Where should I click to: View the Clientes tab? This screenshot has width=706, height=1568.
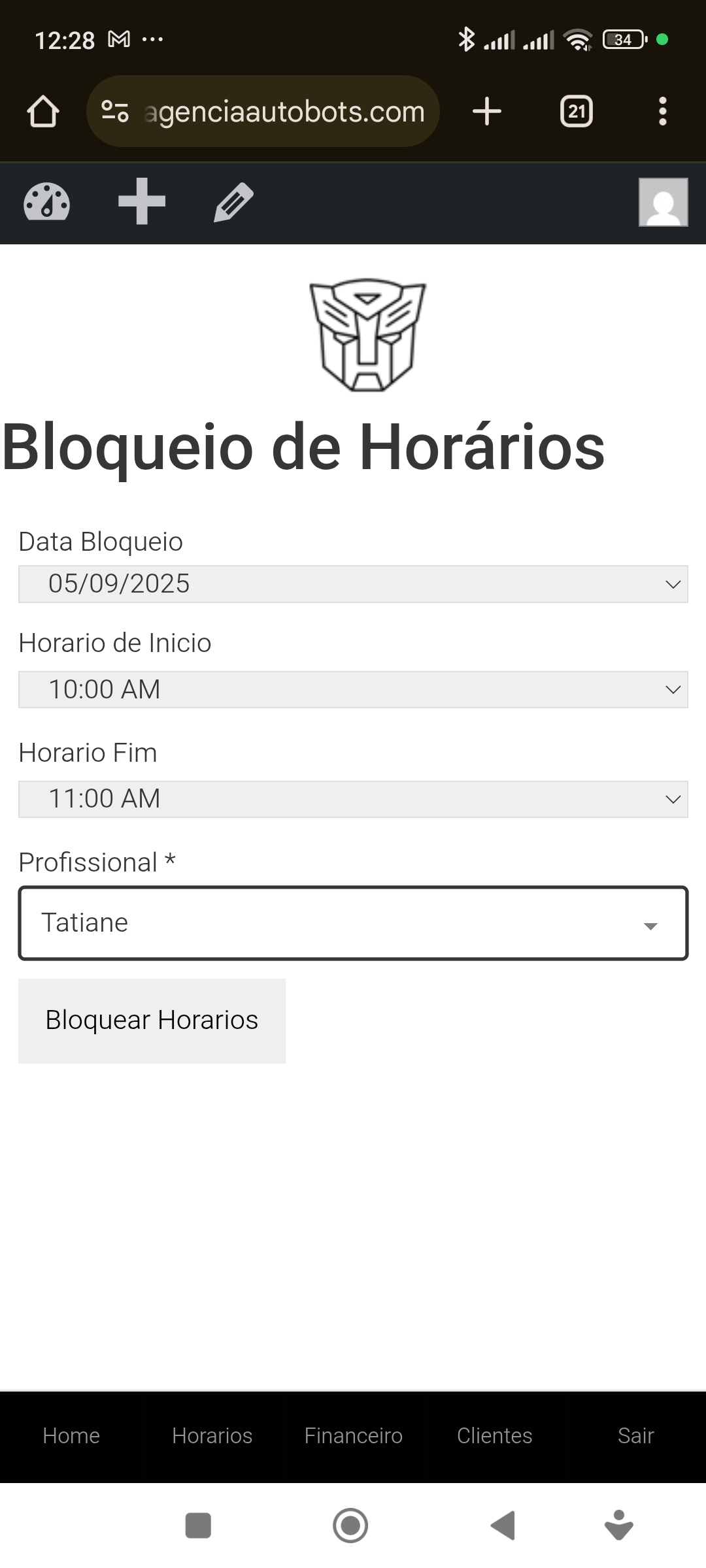pos(494,1435)
